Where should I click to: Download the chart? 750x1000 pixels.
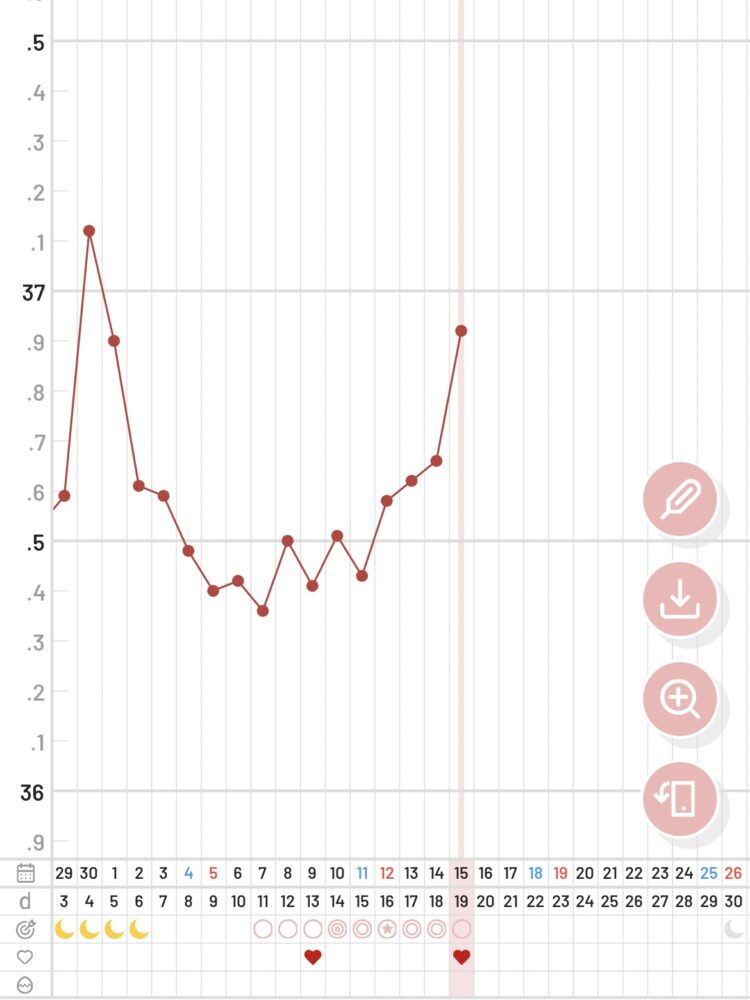680,599
